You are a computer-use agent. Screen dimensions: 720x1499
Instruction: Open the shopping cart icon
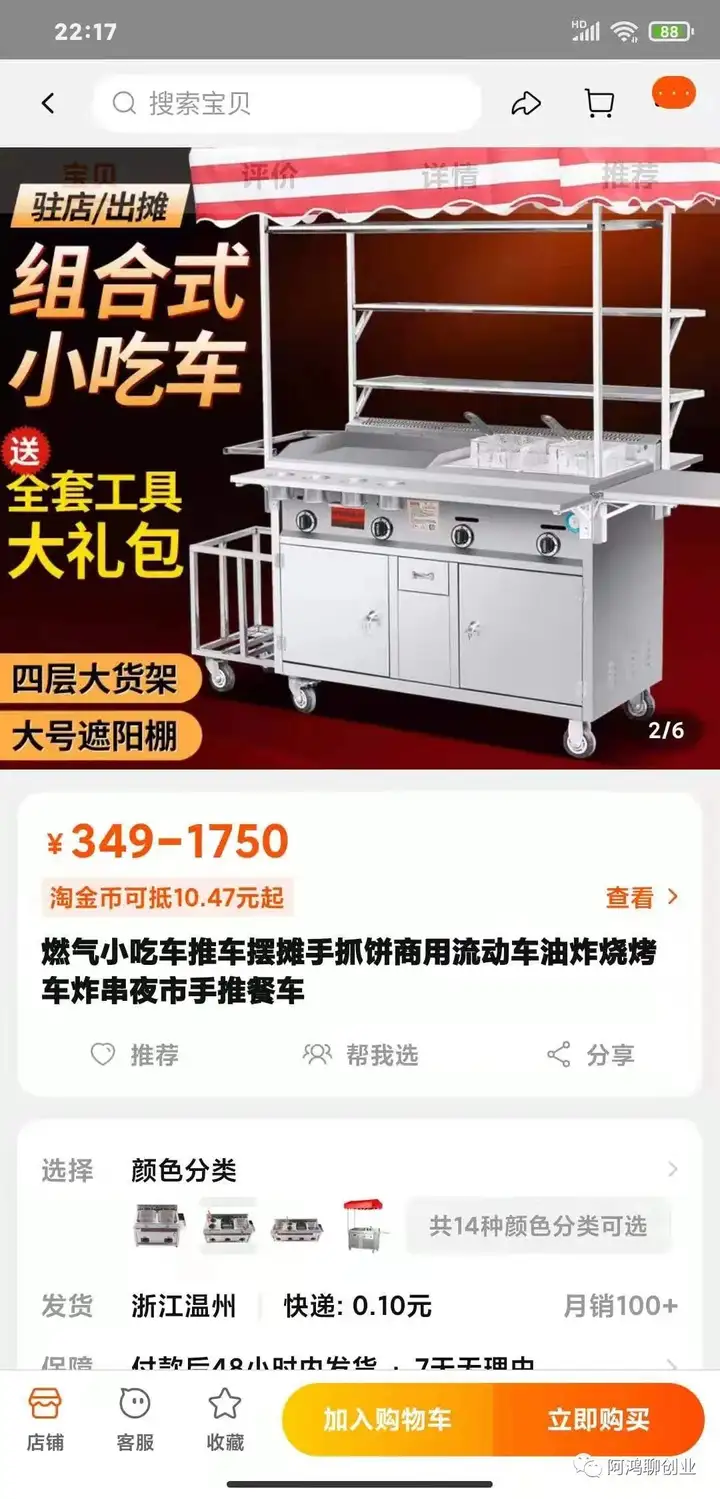598,103
